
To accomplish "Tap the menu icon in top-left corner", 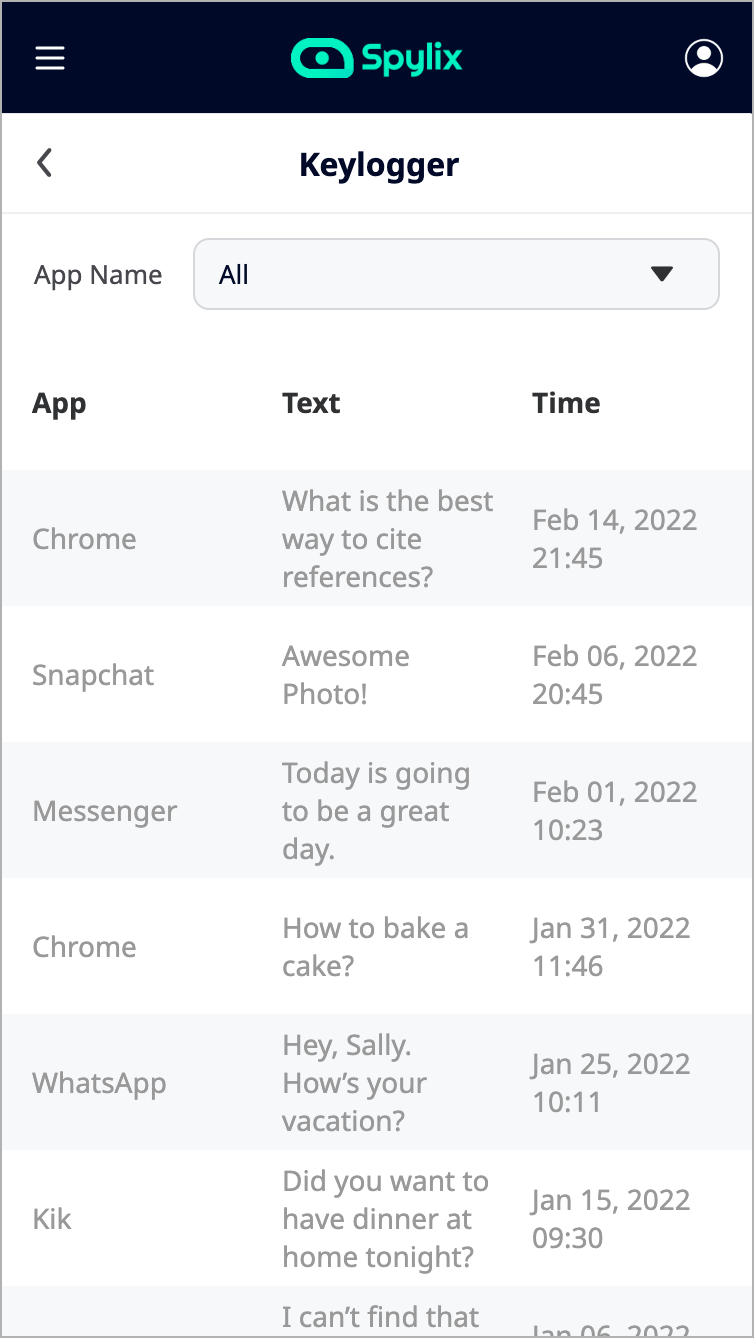I will pos(50,58).
